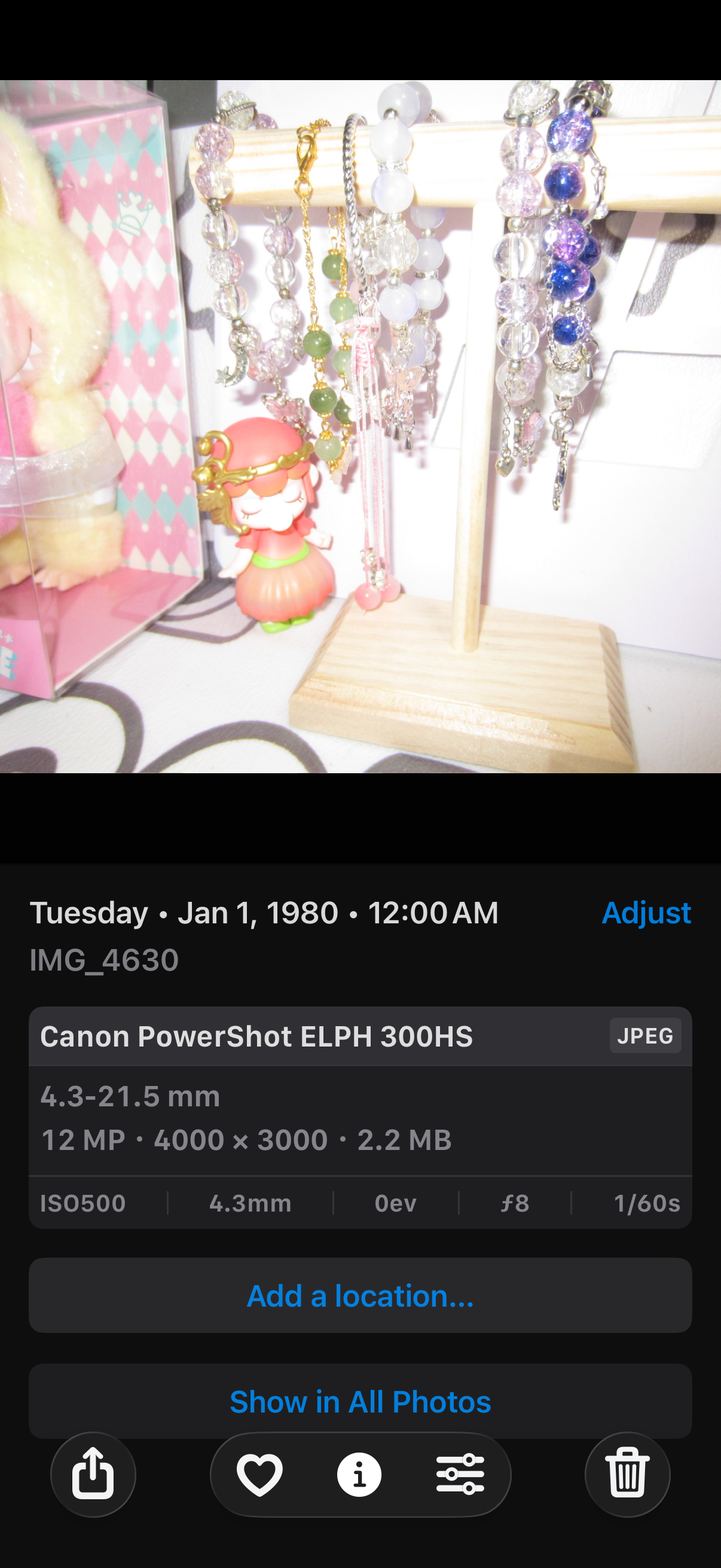Show this photo in All Photos
721x1568 pixels.
(x=360, y=1401)
